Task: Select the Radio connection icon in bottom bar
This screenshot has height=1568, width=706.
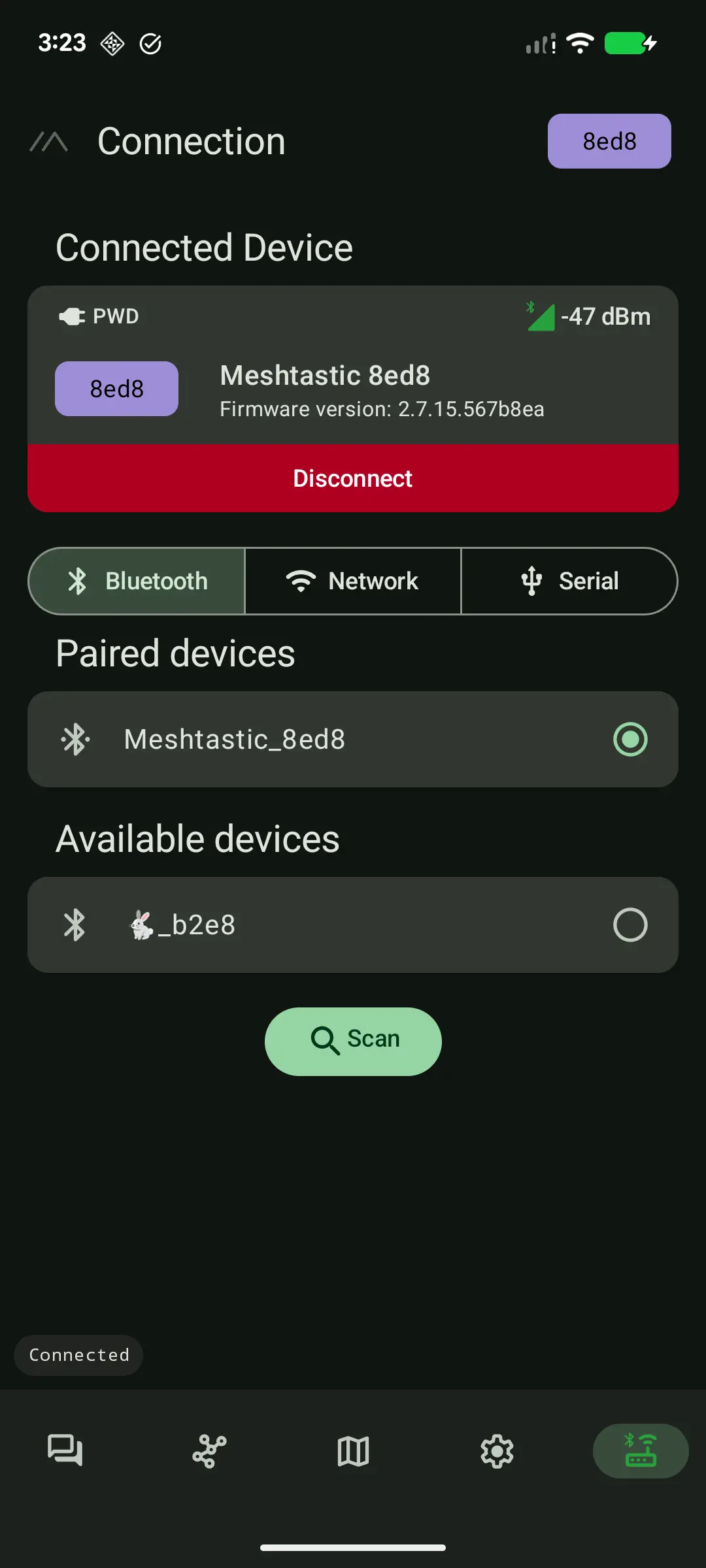Action: (x=640, y=1451)
